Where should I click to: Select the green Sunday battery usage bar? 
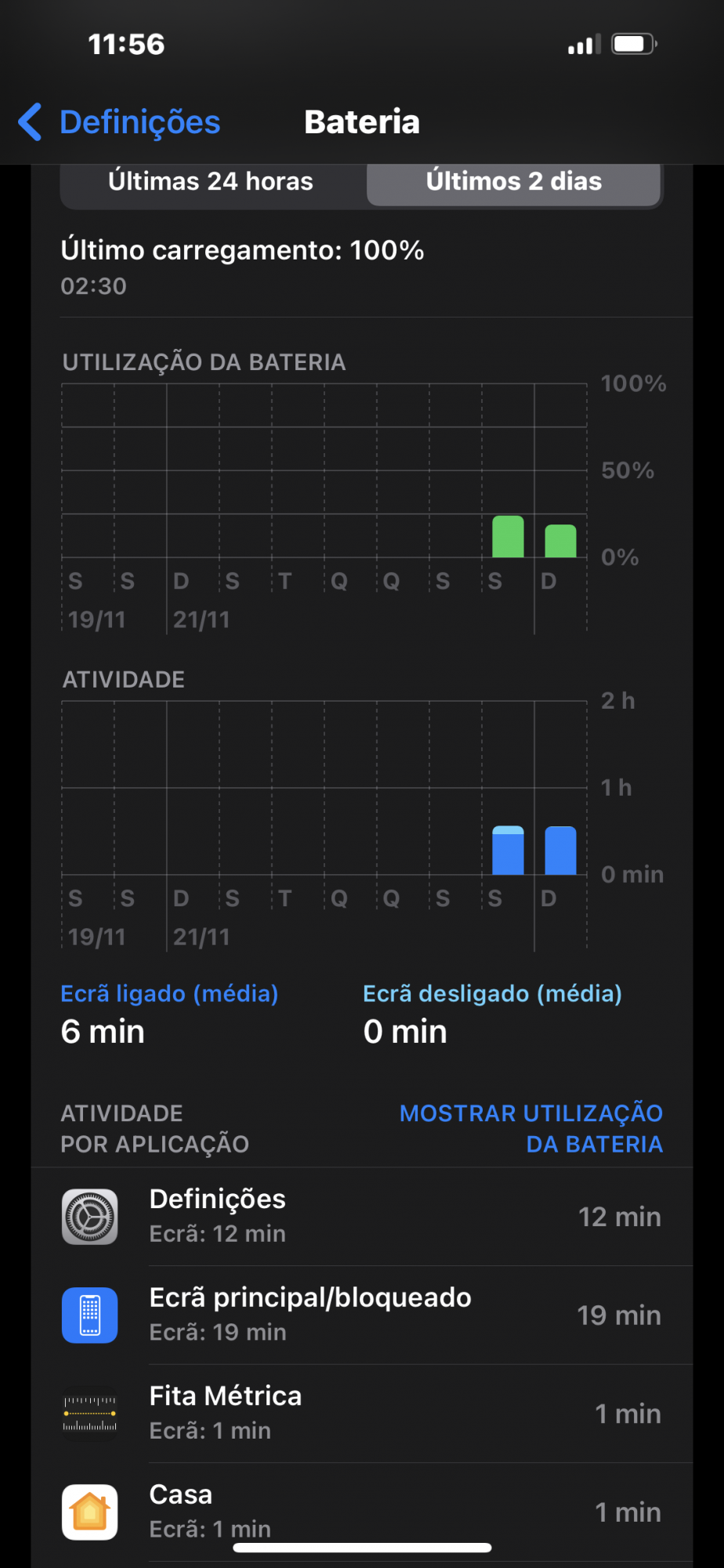coord(560,542)
